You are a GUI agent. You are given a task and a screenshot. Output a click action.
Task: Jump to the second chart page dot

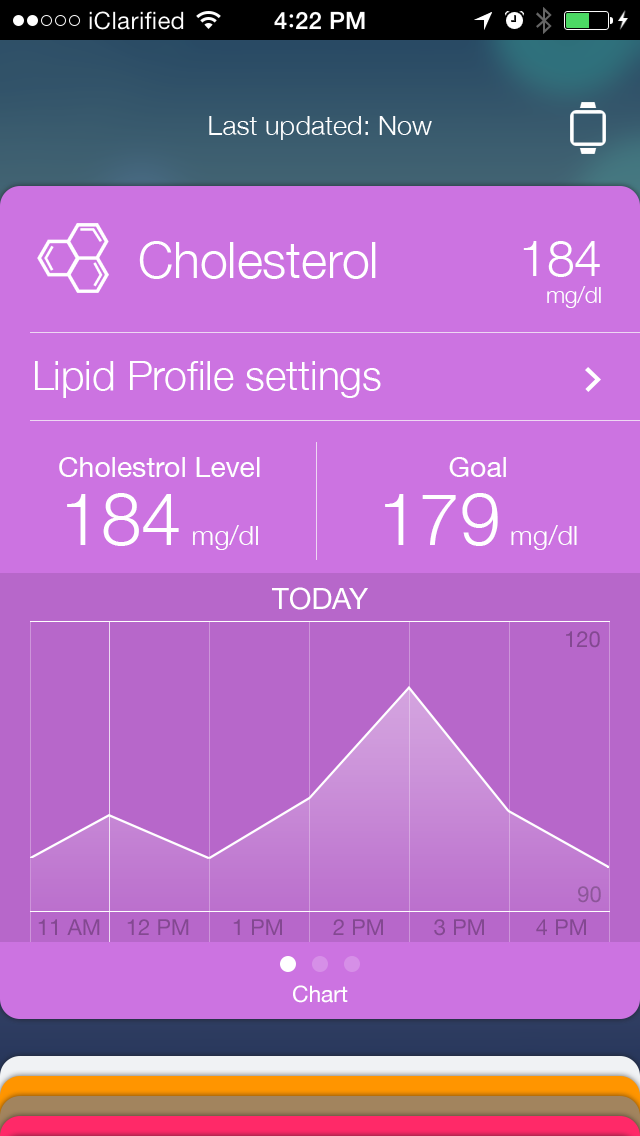pyautogui.click(x=320, y=964)
